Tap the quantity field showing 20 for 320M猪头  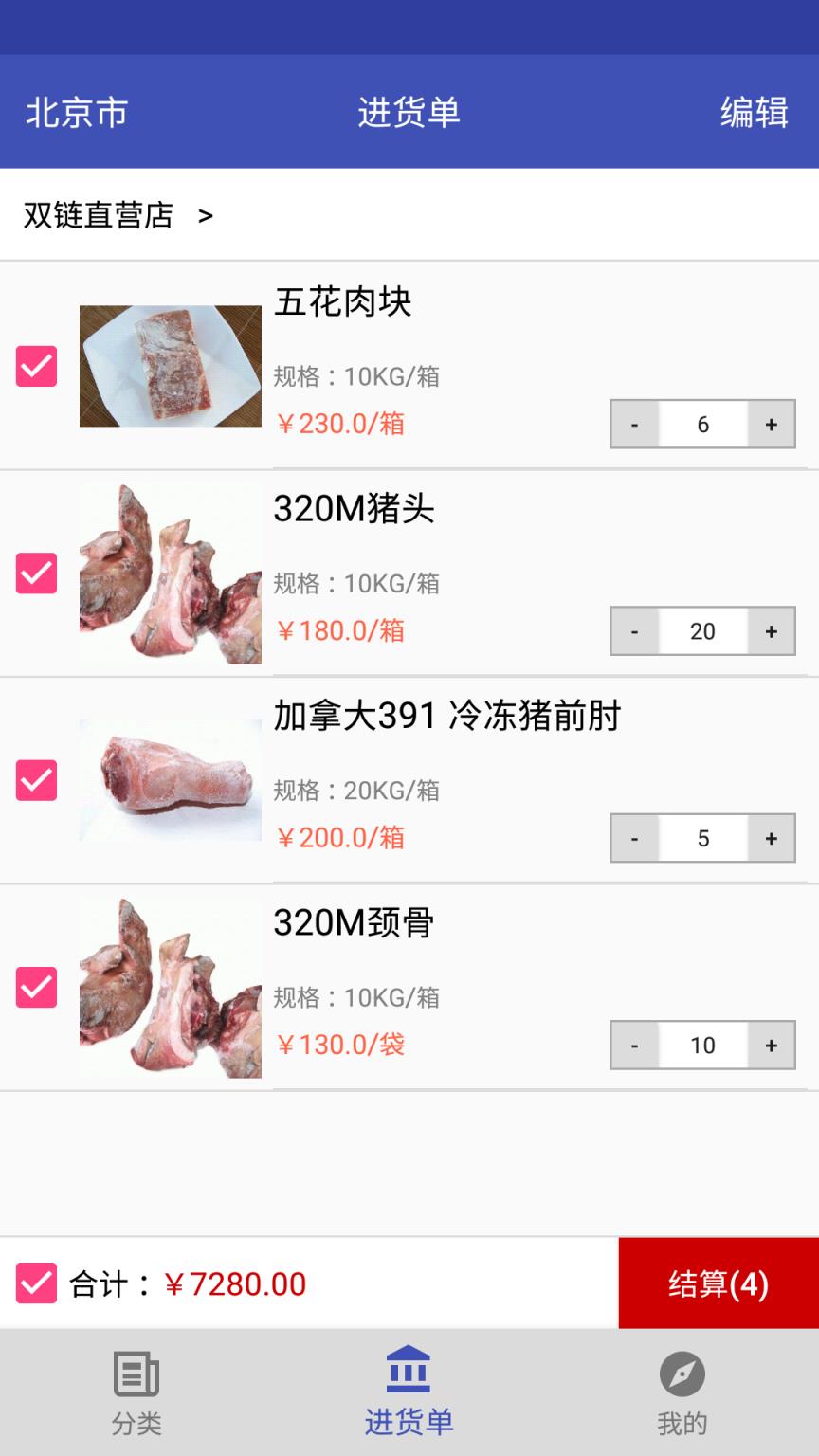[702, 630]
